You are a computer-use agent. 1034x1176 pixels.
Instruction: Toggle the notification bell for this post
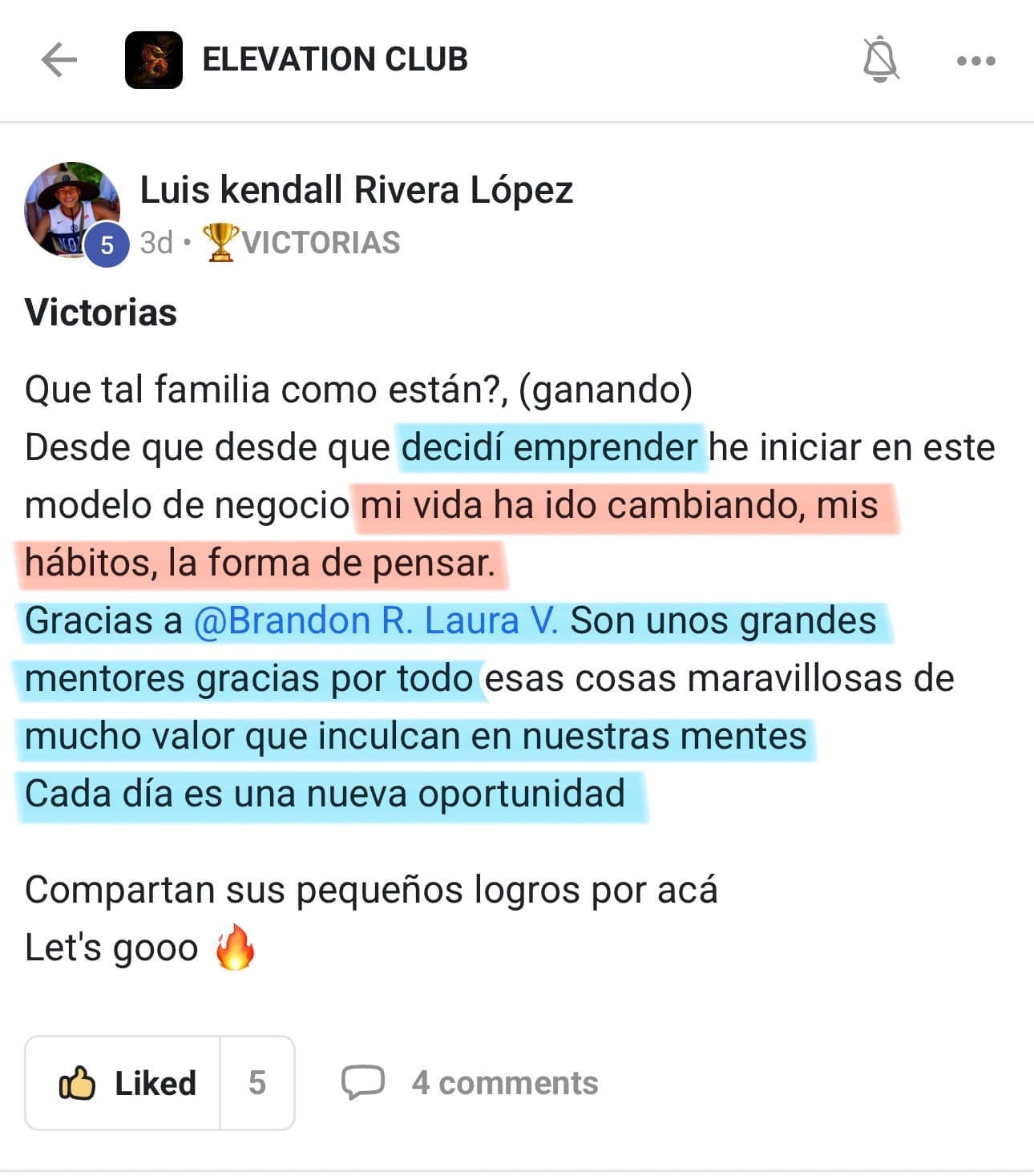[x=880, y=59]
